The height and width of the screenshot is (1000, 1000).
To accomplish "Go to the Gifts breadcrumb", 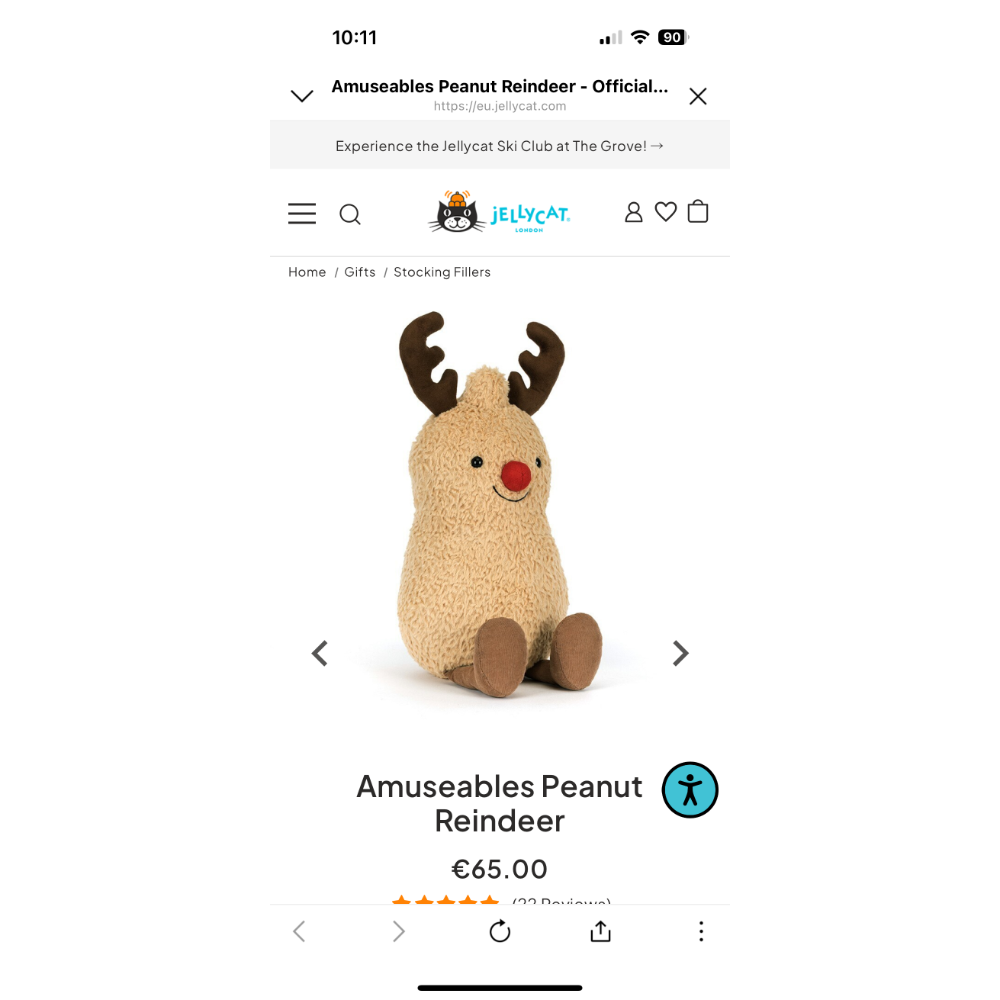I will [x=360, y=272].
